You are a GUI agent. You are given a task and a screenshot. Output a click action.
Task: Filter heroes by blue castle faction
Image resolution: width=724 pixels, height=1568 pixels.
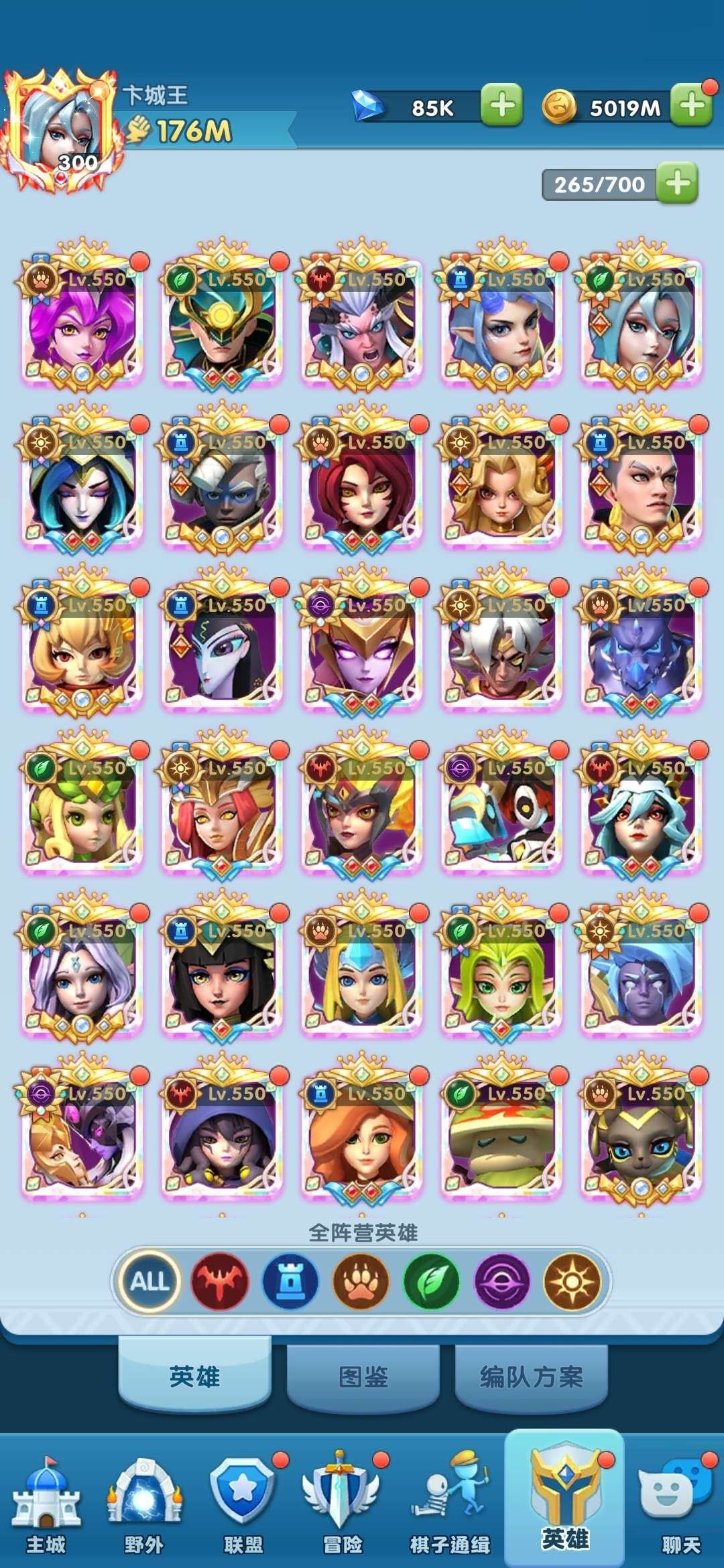(x=290, y=1281)
